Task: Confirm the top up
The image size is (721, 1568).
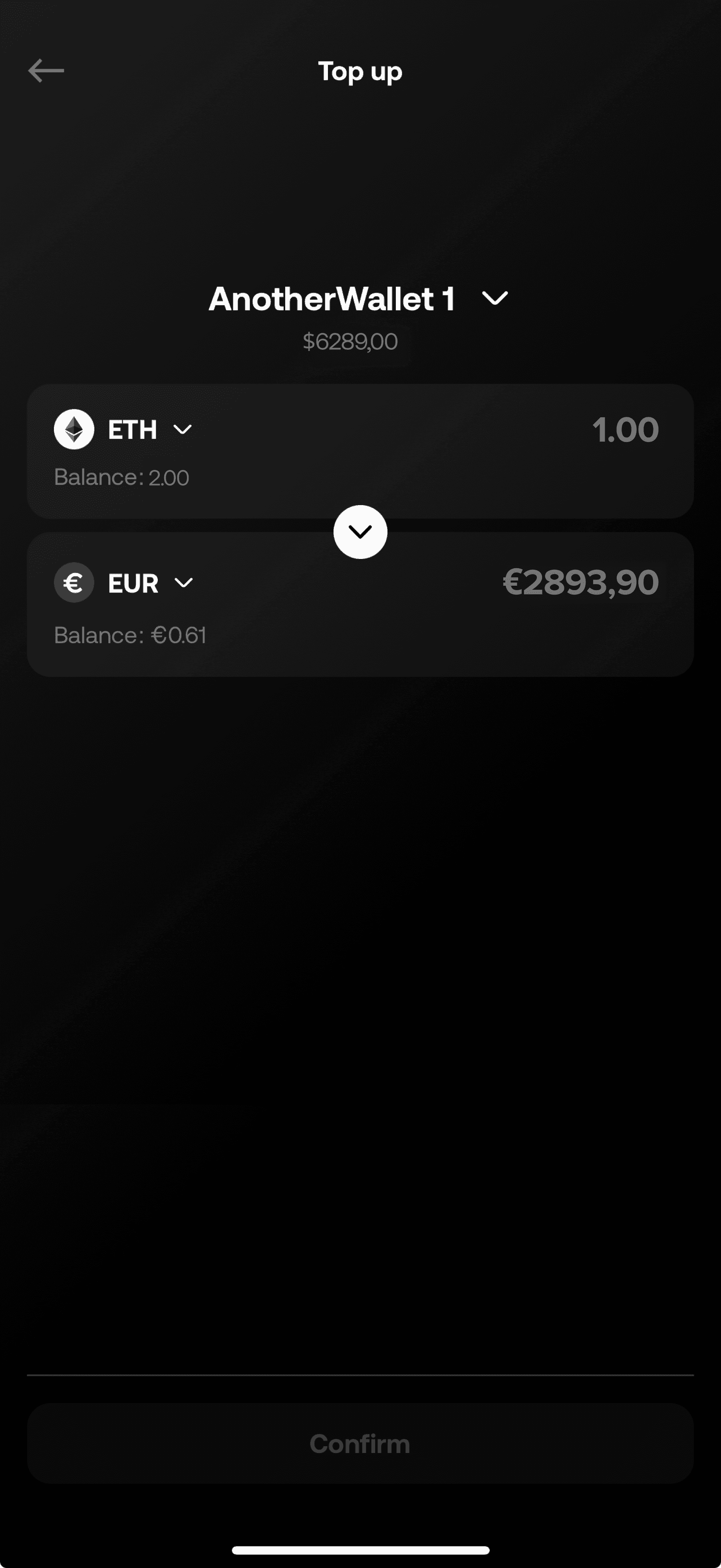Action: [360, 1443]
